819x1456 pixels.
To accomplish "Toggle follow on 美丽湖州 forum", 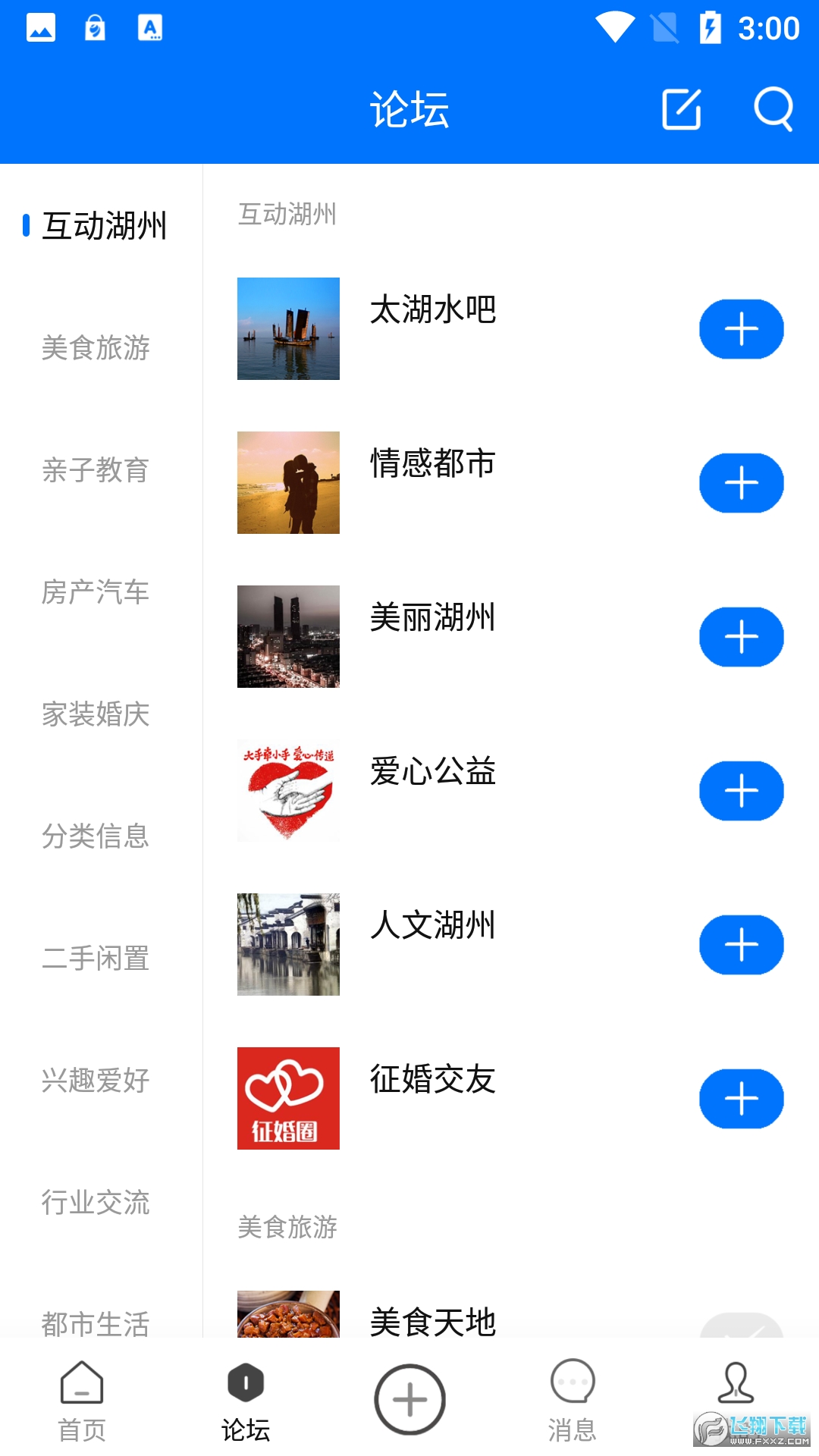I will click(x=740, y=637).
